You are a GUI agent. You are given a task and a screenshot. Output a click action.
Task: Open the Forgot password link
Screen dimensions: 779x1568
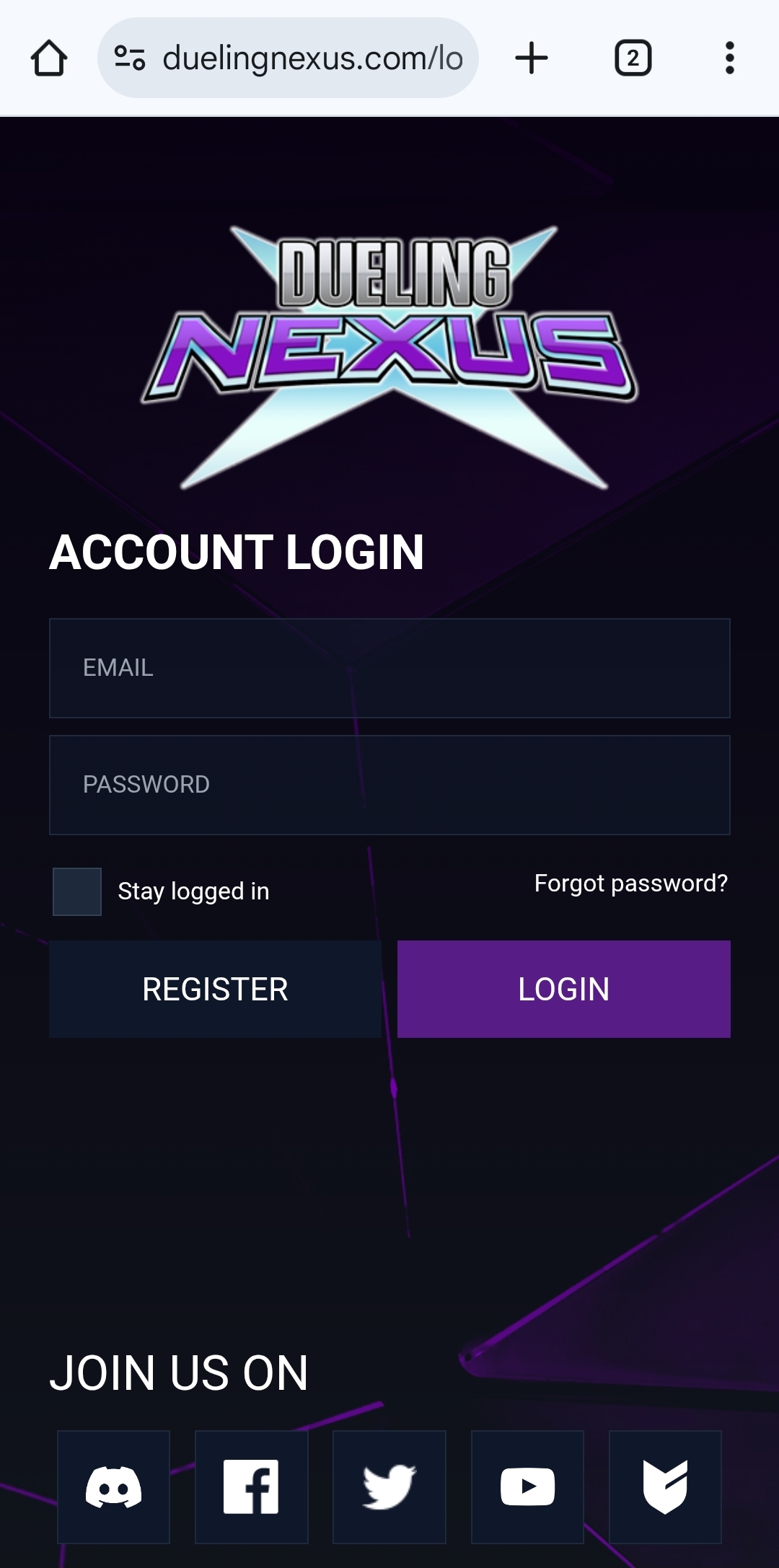tap(631, 883)
